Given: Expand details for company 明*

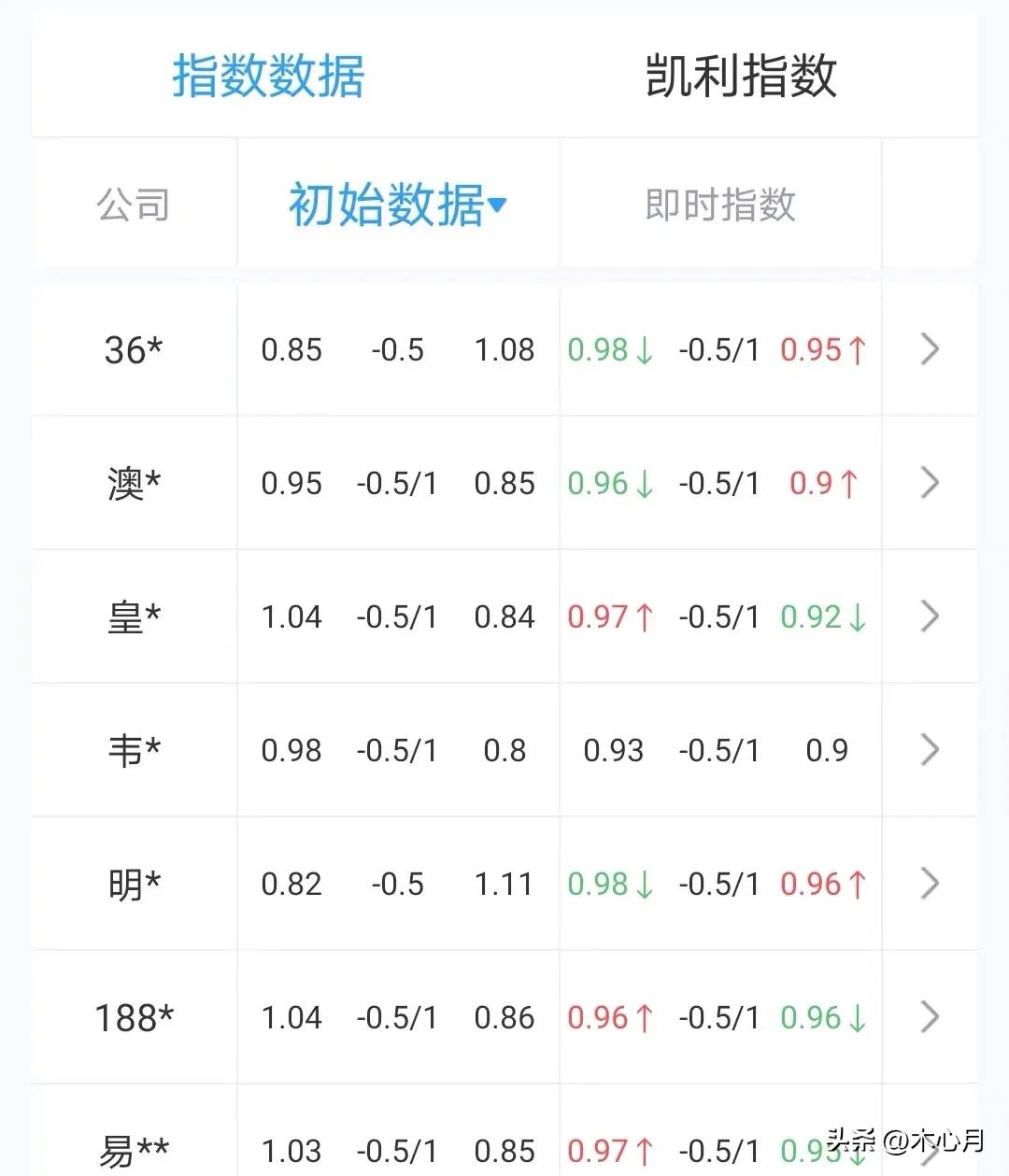Looking at the screenshot, I should (x=929, y=884).
